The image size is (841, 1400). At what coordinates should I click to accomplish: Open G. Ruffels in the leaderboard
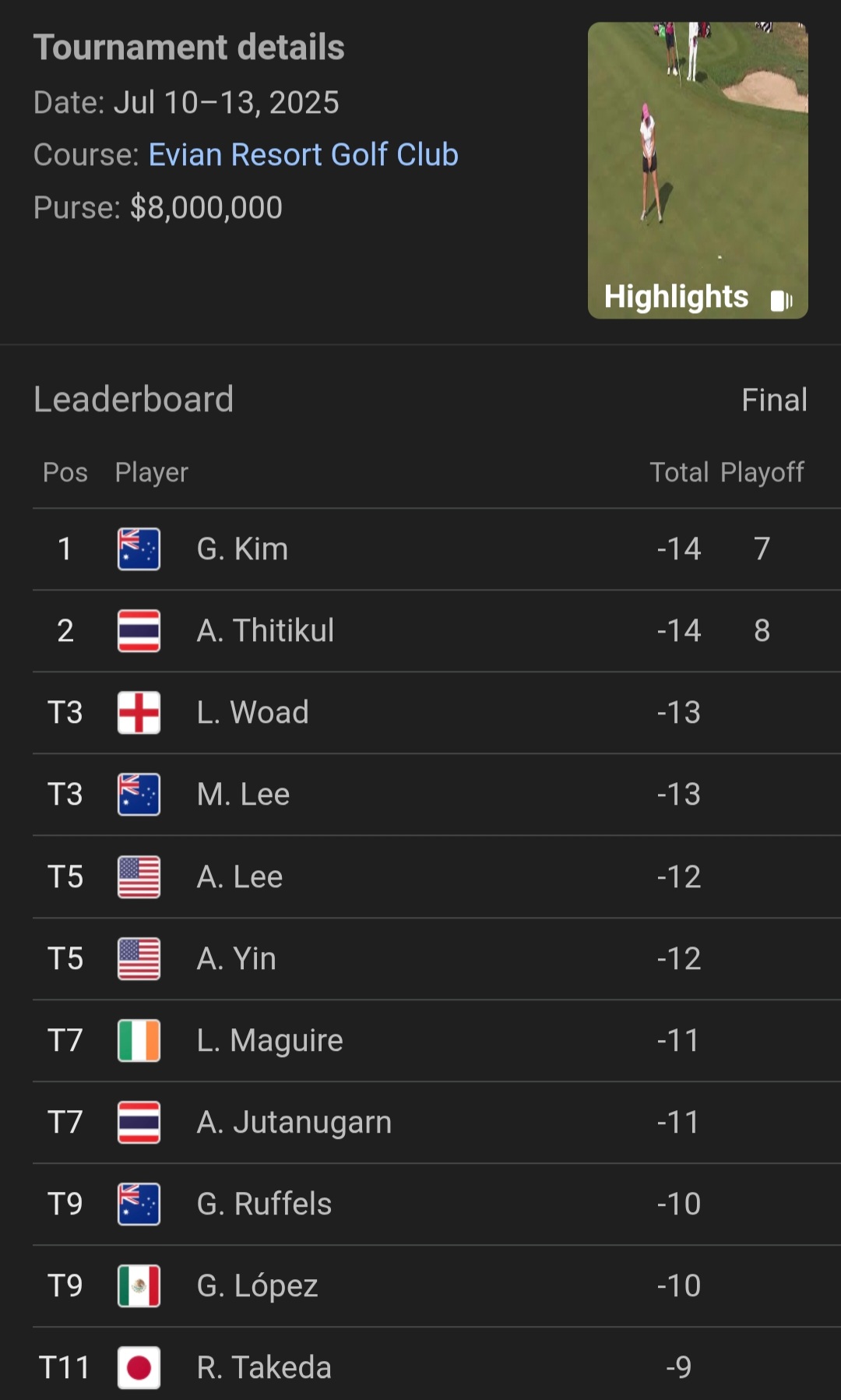437,1204
